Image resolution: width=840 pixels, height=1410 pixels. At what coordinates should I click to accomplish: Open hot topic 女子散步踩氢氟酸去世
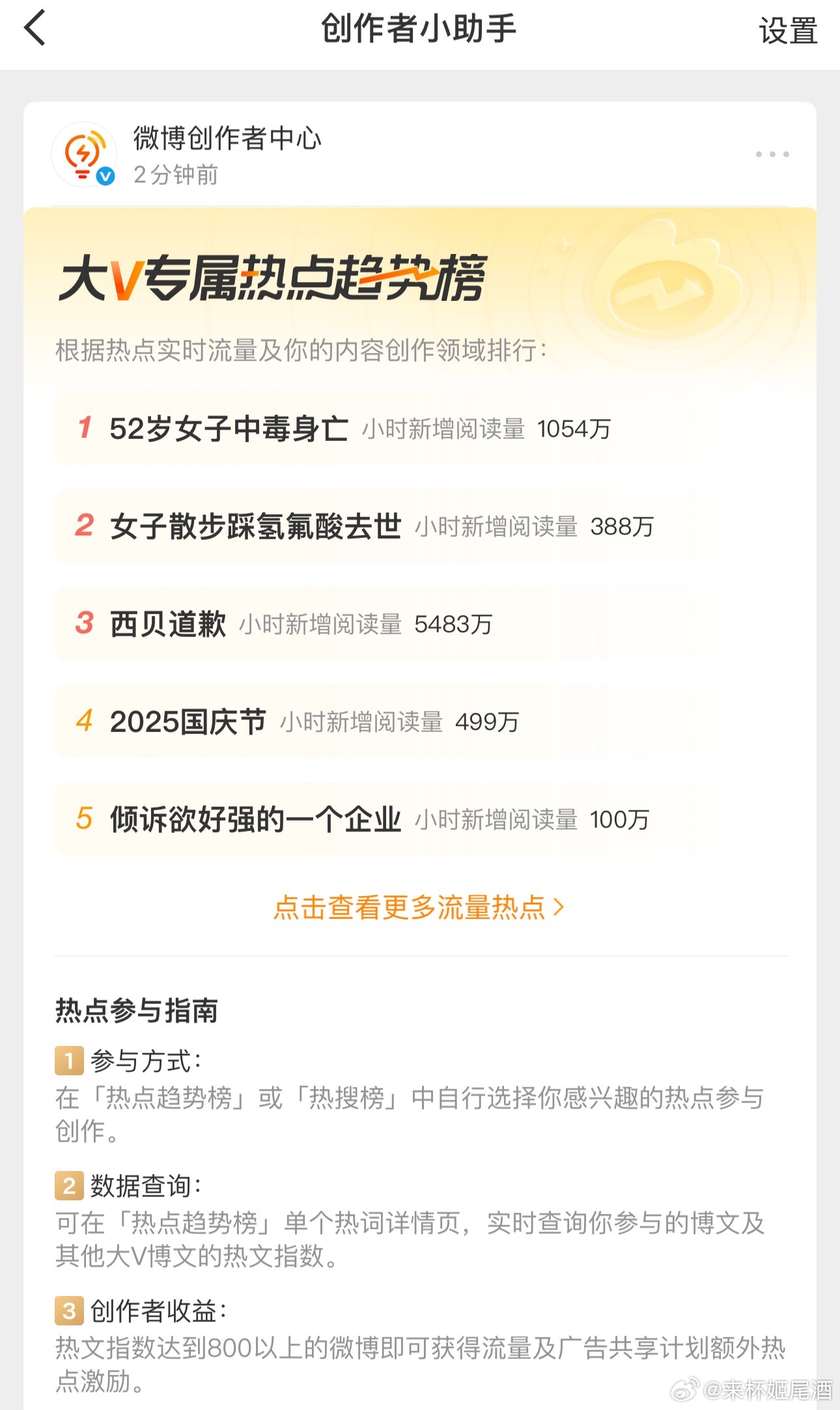(255, 526)
